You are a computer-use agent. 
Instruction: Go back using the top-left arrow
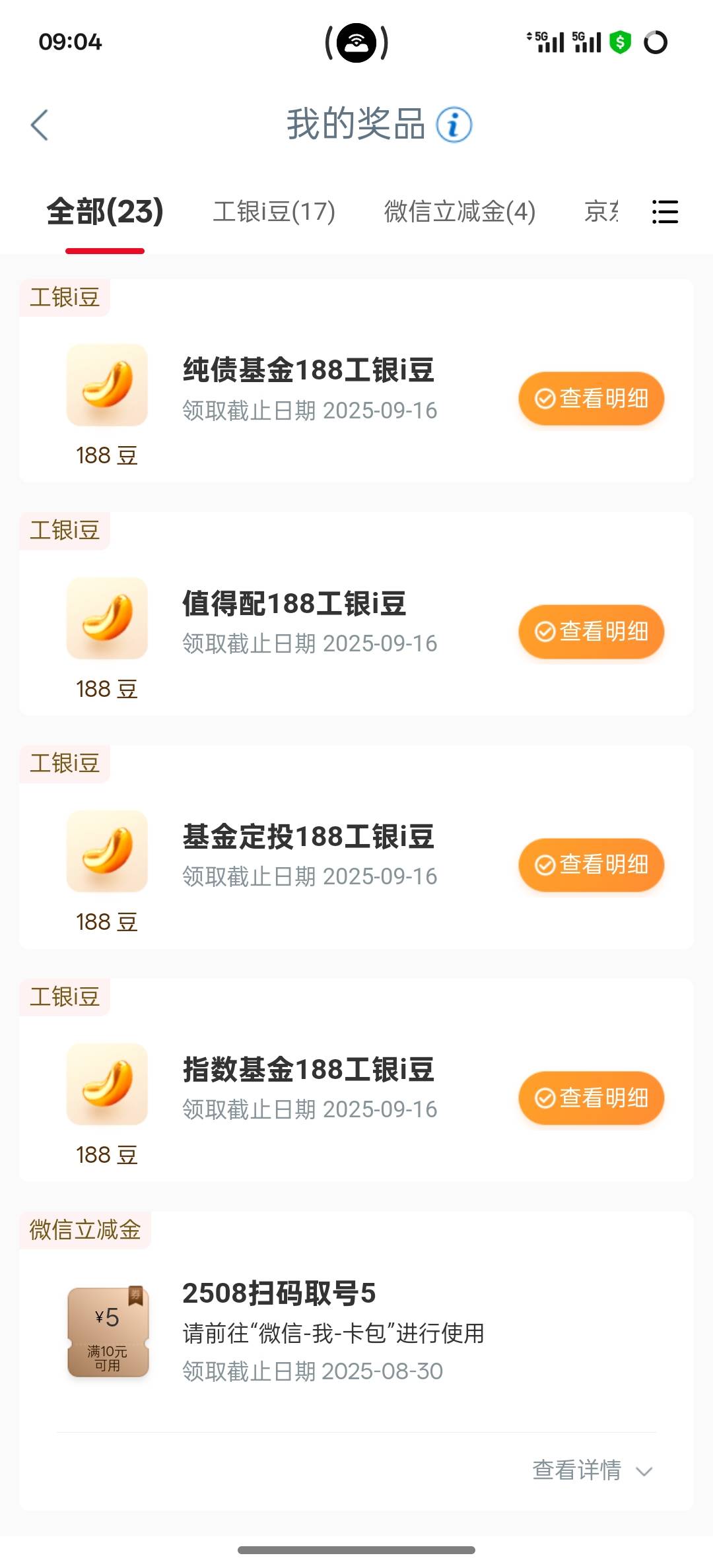tap(40, 125)
